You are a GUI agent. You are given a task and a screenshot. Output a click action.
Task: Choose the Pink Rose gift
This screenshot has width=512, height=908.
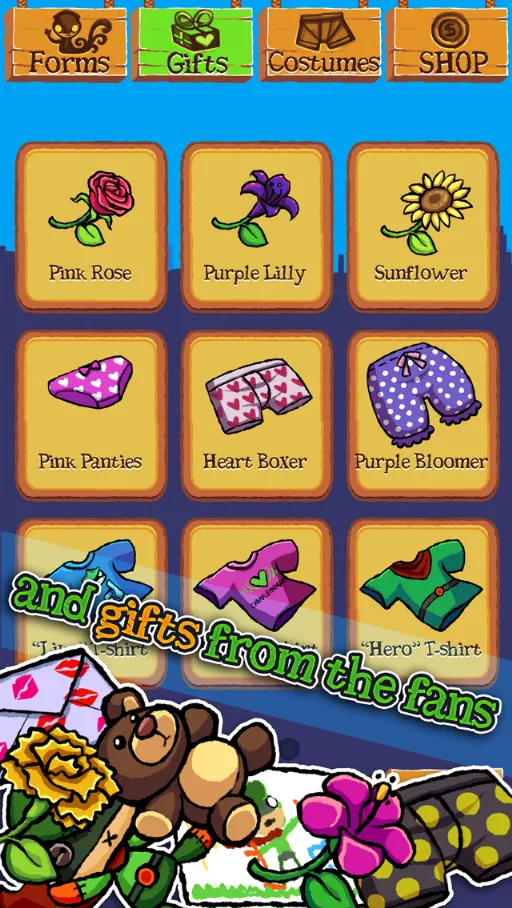(91, 226)
